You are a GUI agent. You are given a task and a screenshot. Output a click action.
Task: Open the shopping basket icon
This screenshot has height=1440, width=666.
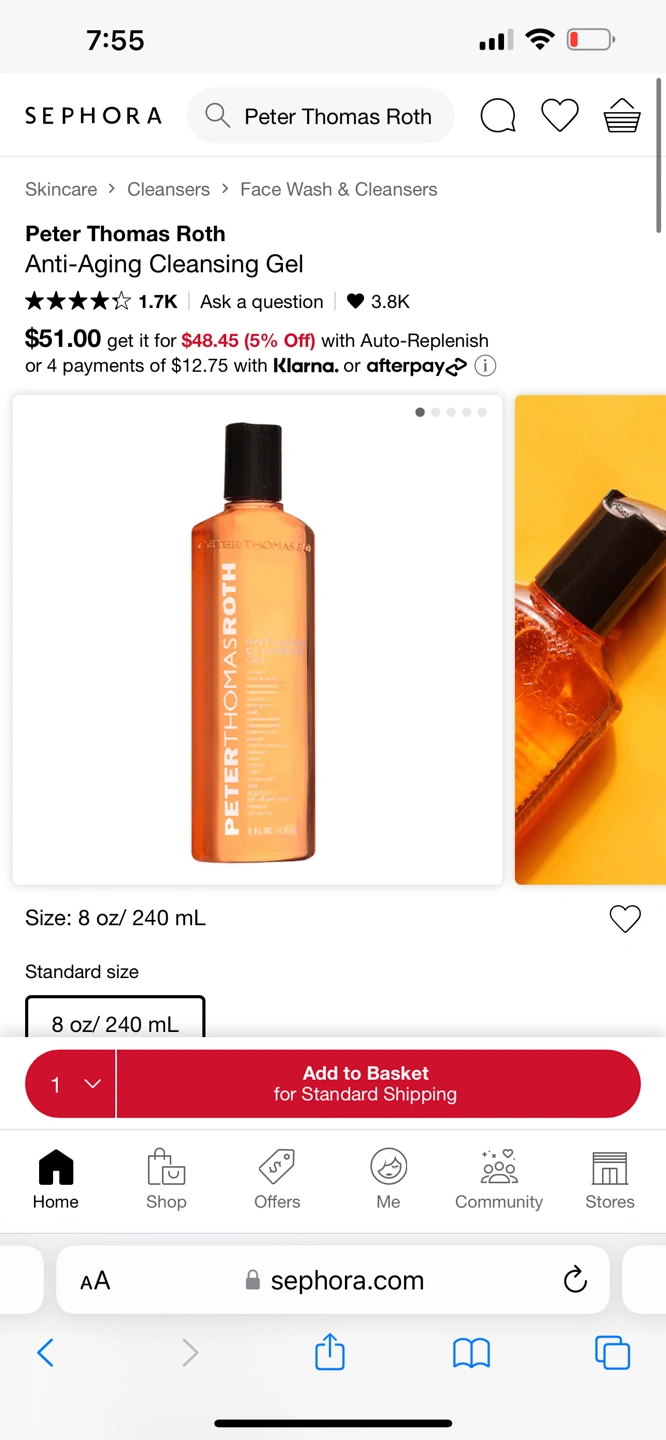coord(622,116)
